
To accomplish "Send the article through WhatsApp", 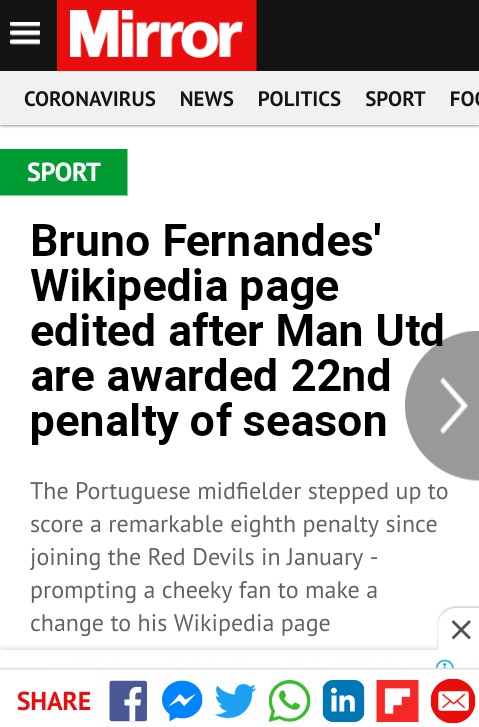I will click(289, 701).
